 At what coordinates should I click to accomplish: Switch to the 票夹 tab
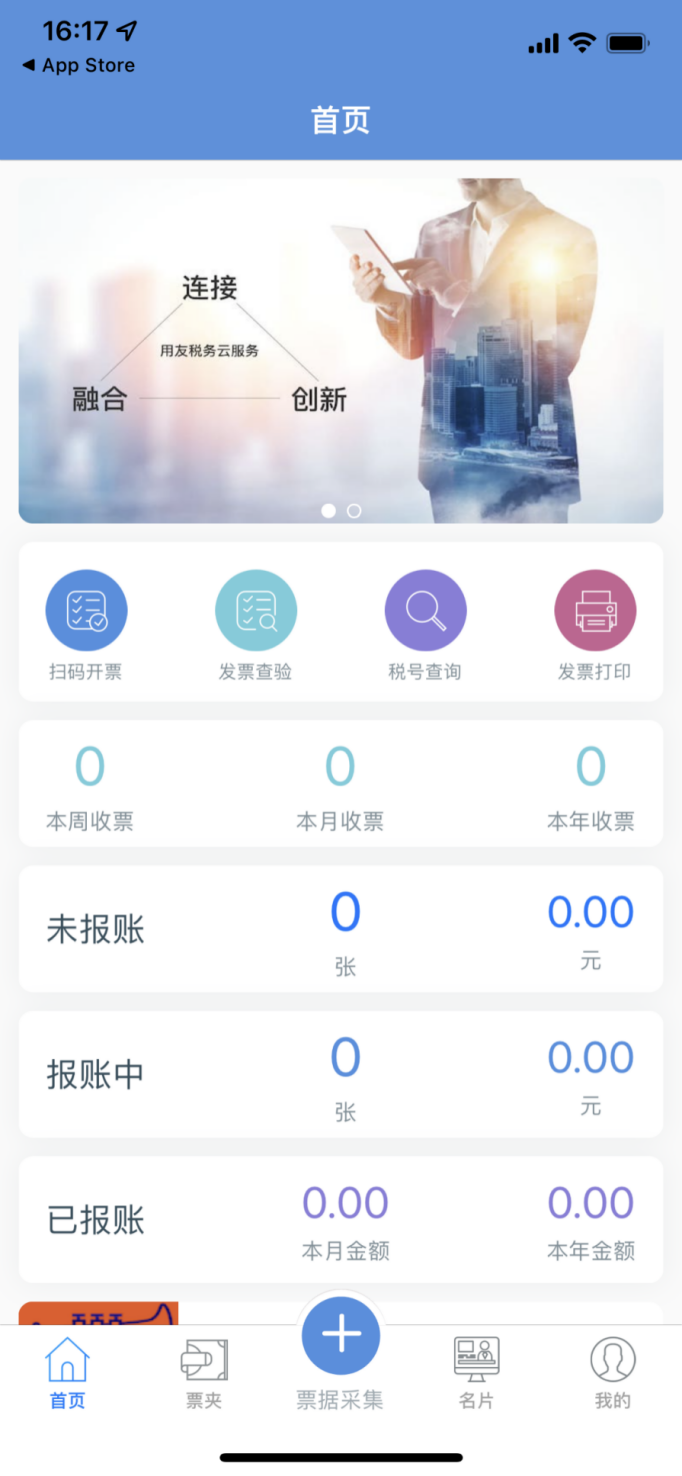click(204, 1373)
